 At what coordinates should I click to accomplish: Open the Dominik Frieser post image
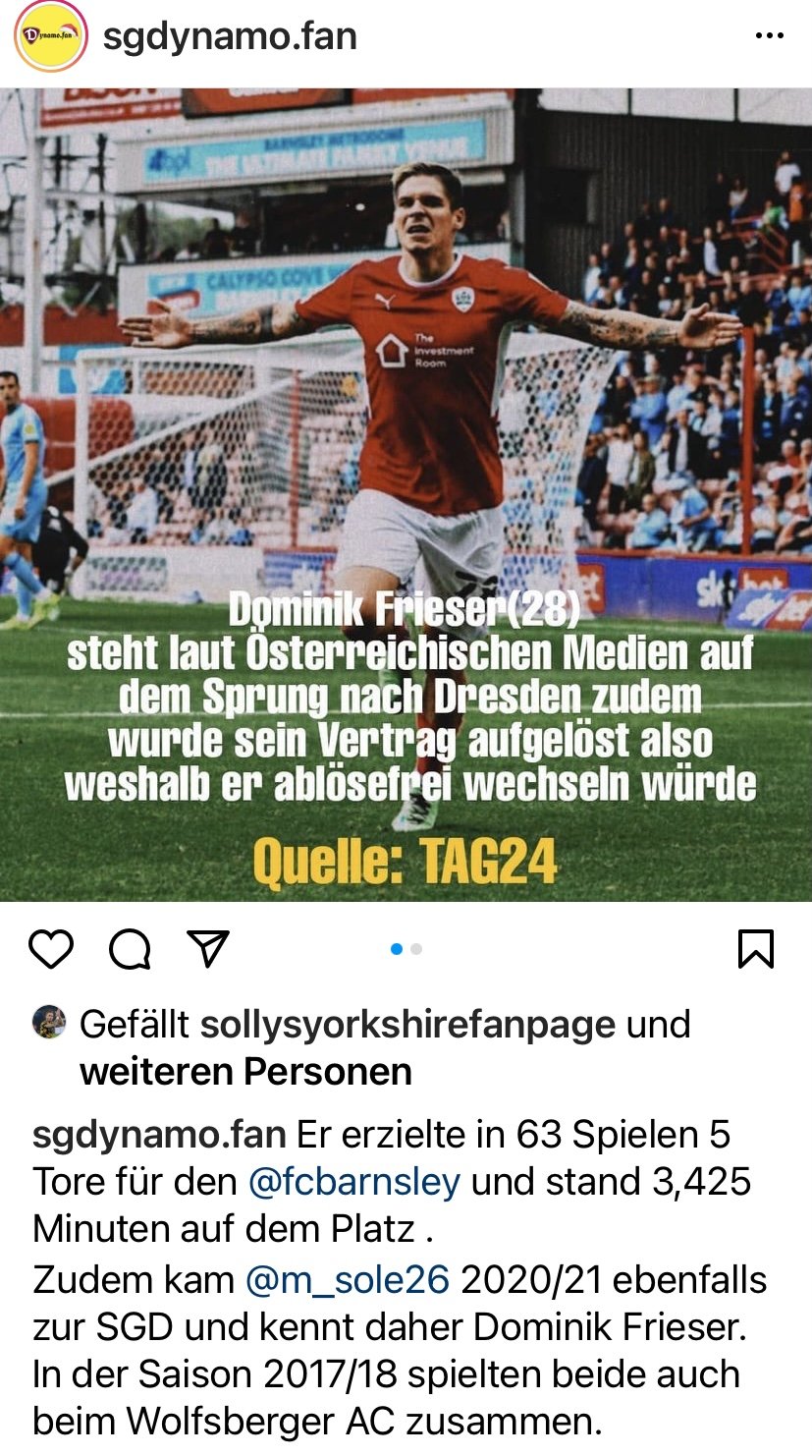[x=406, y=494]
